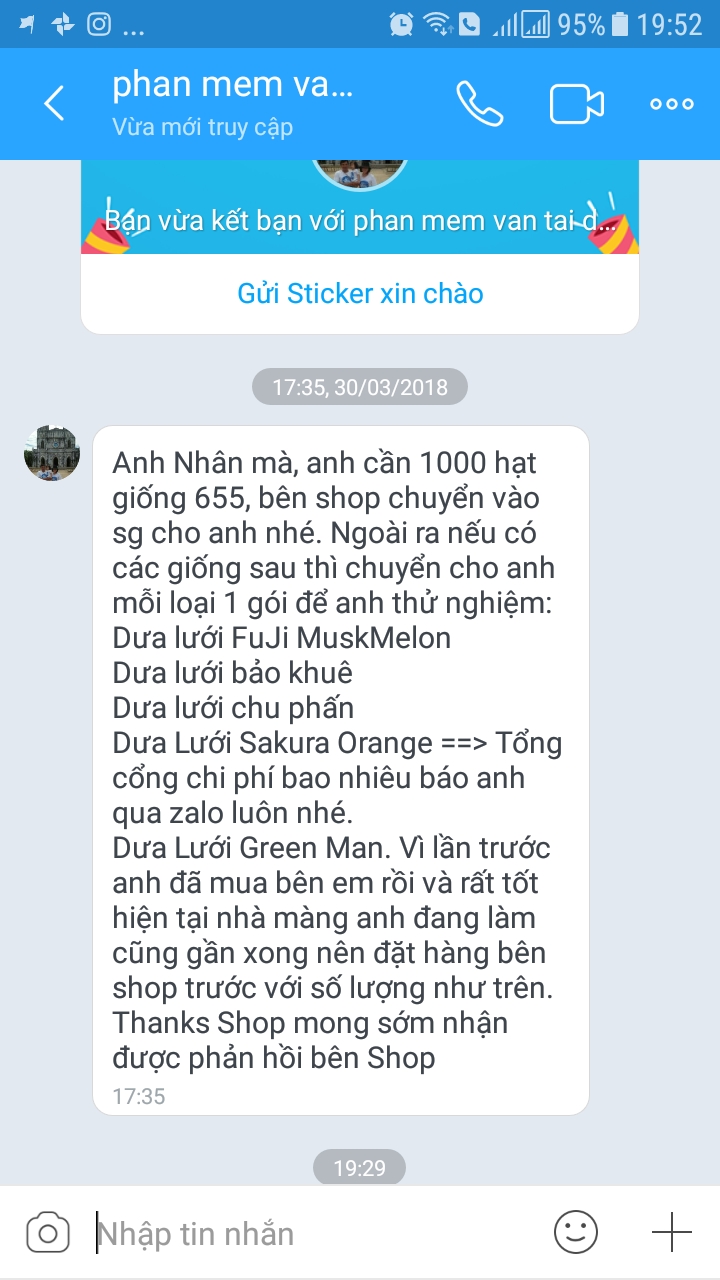Open the emoji sticker picker
The image size is (720, 1280).
(x=576, y=1232)
